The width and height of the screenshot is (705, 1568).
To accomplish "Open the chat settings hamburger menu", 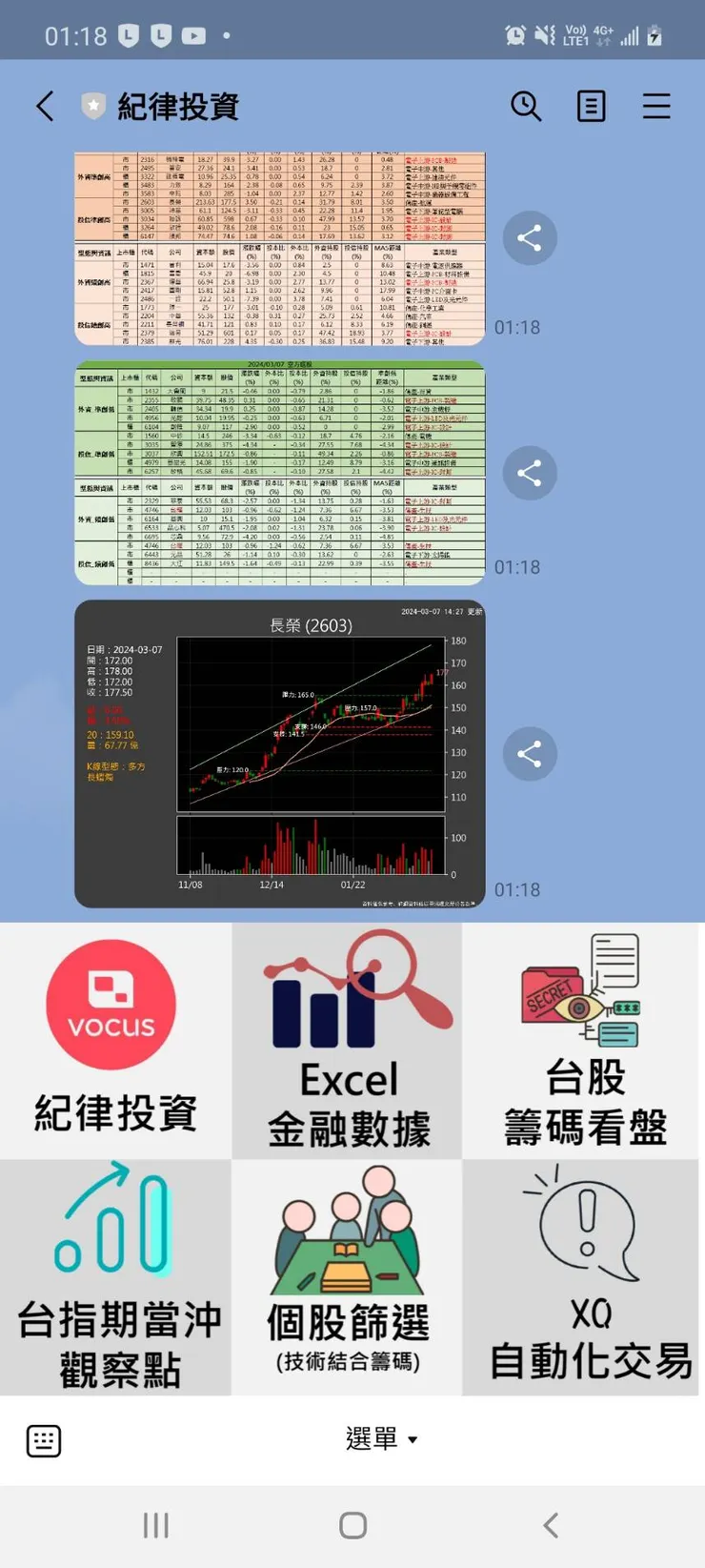I will click(656, 107).
